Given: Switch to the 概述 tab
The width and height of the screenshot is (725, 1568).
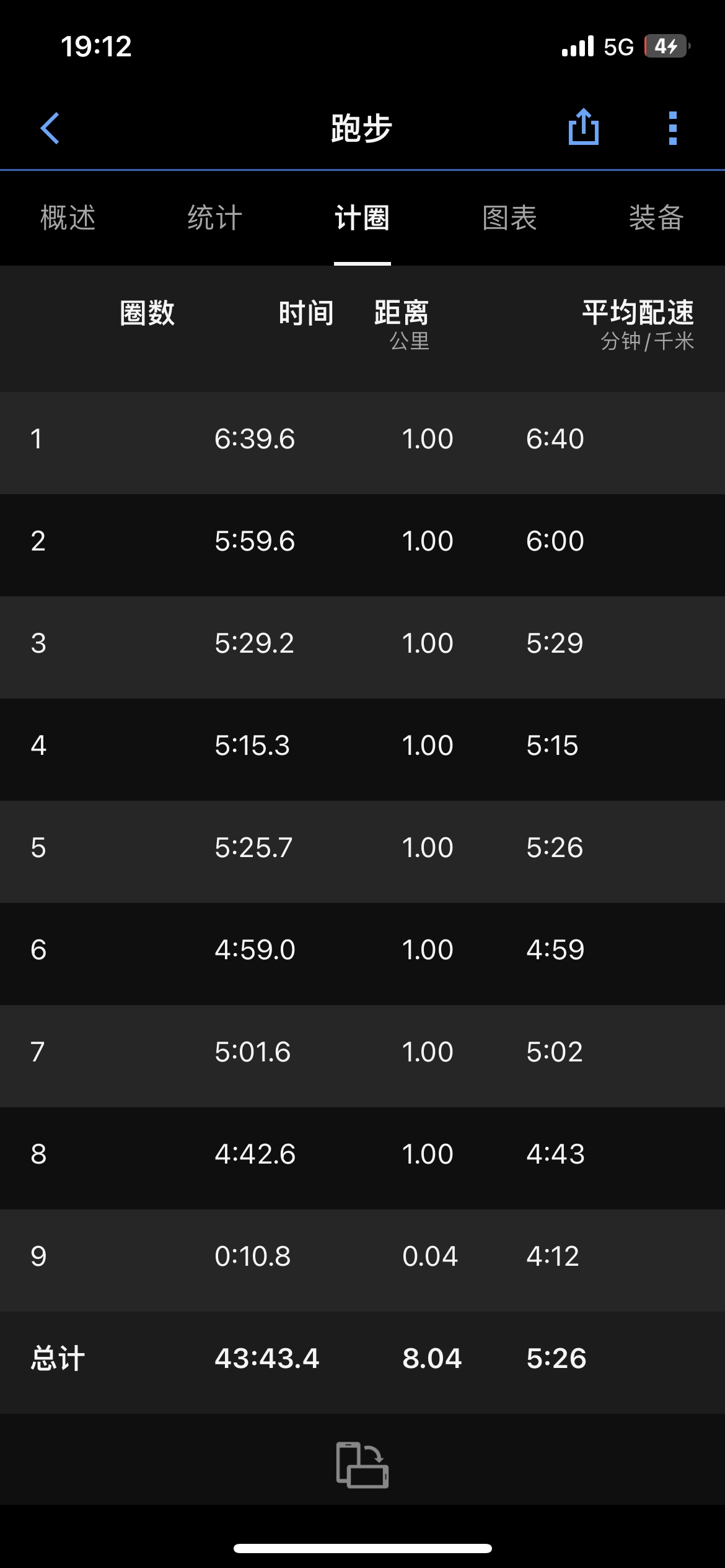Looking at the screenshot, I should click(x=68, y=218).
